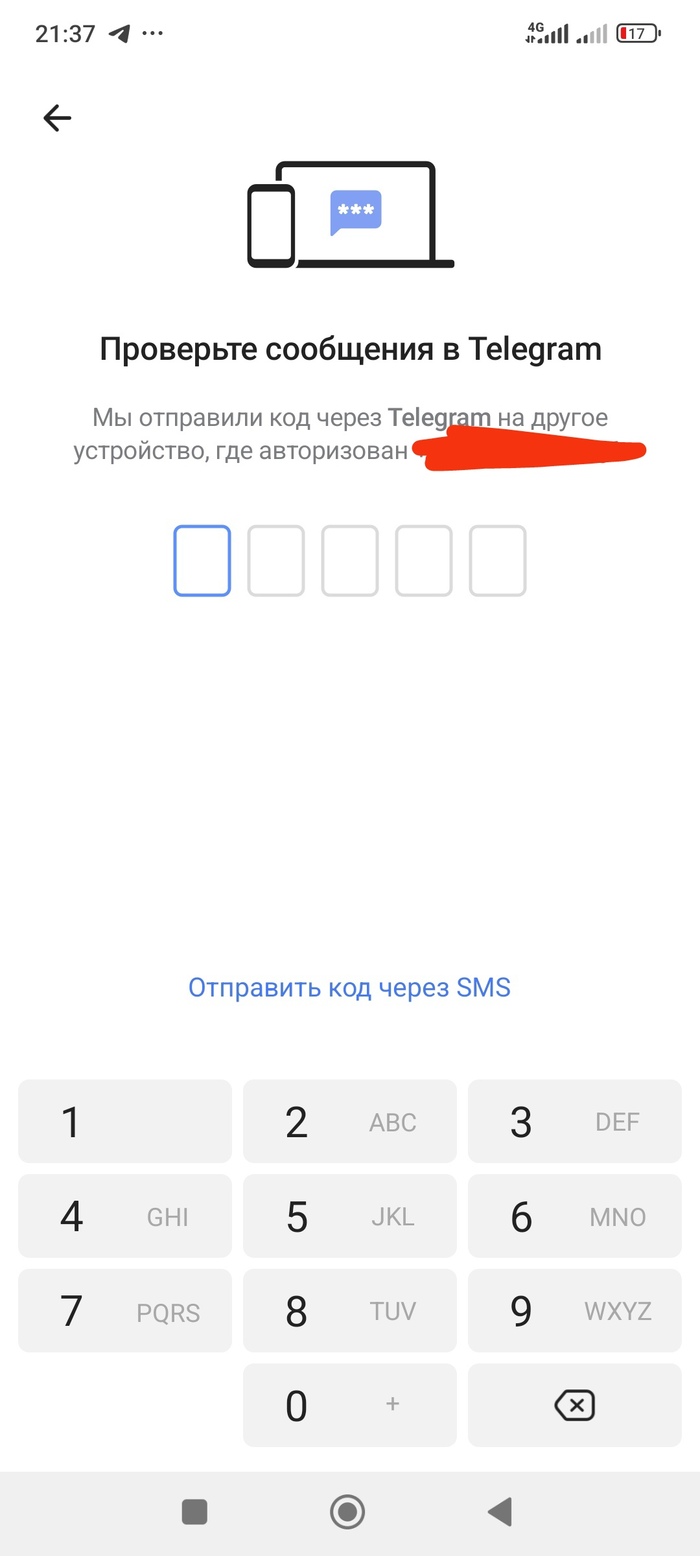The height and width of the screenshot is (1556, 700).
Task: Enter digit 2 on the keypad
Action: [349, 1122]
